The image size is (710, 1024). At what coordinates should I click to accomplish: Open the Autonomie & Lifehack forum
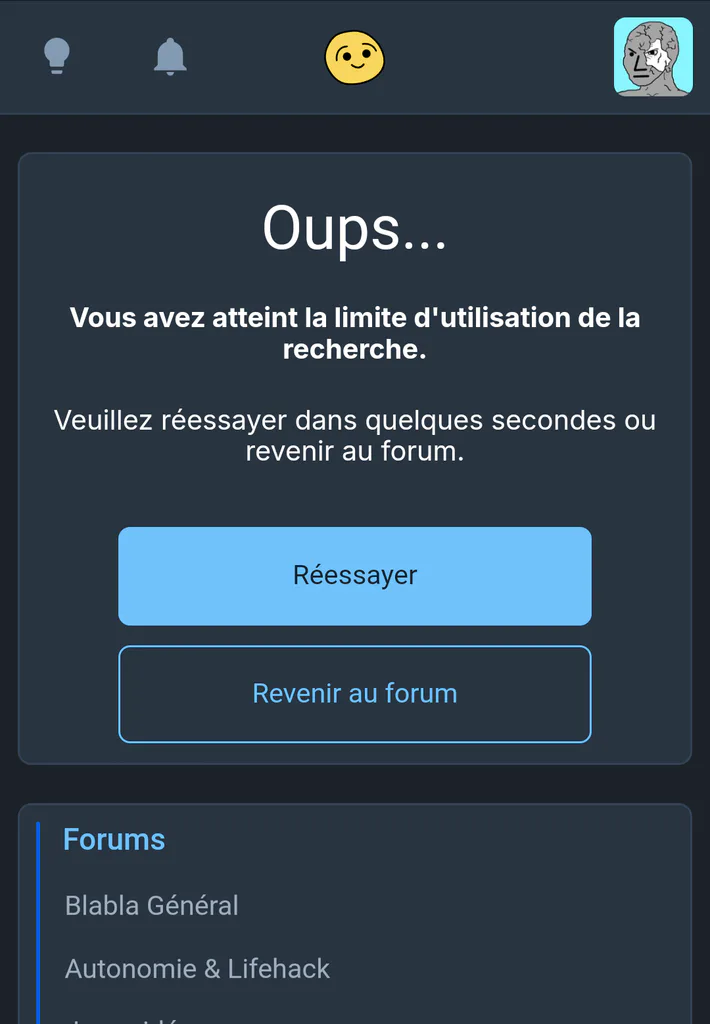(x=197, y=969)
